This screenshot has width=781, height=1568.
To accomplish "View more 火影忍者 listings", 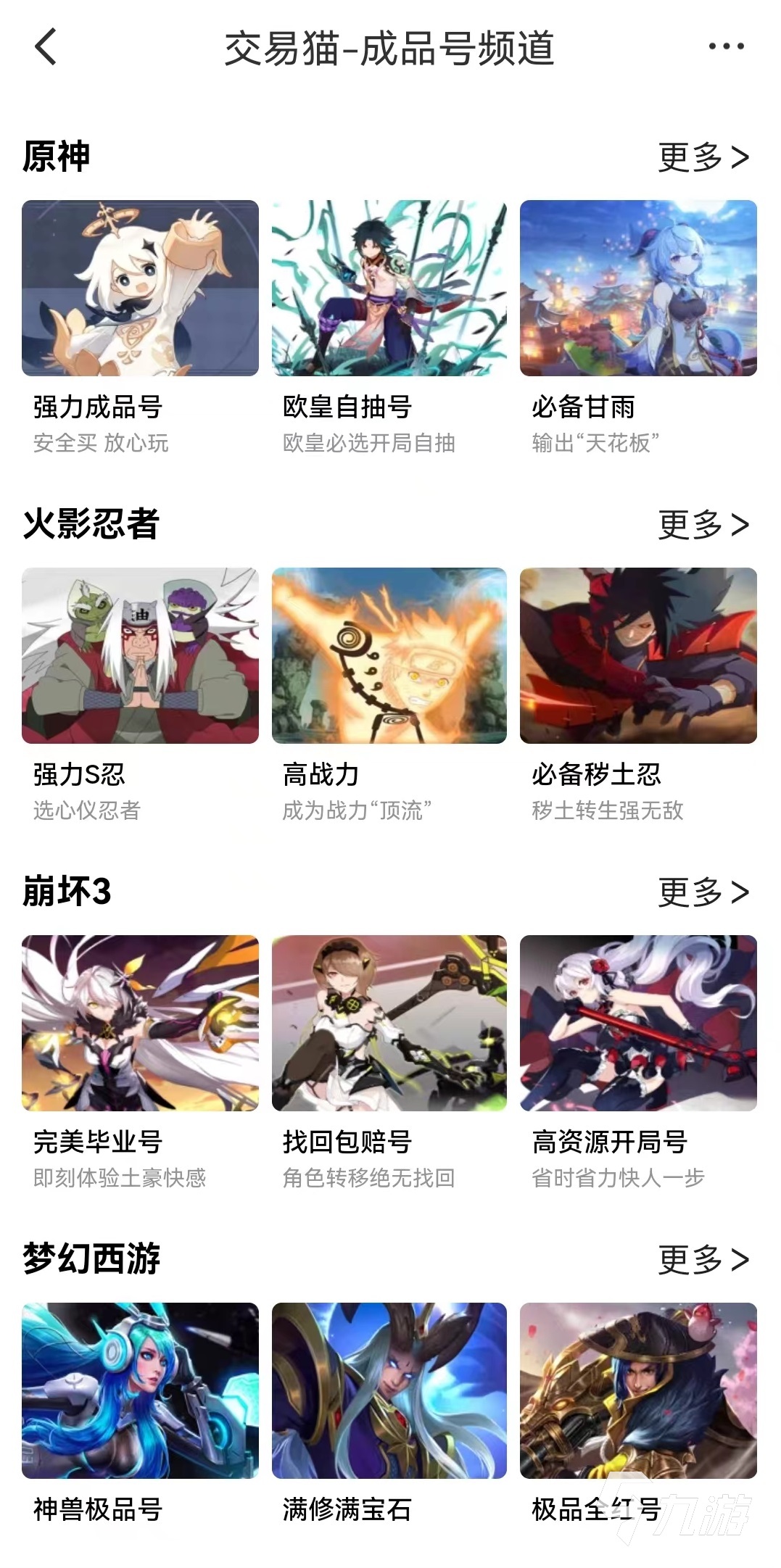I will (703, 525).
